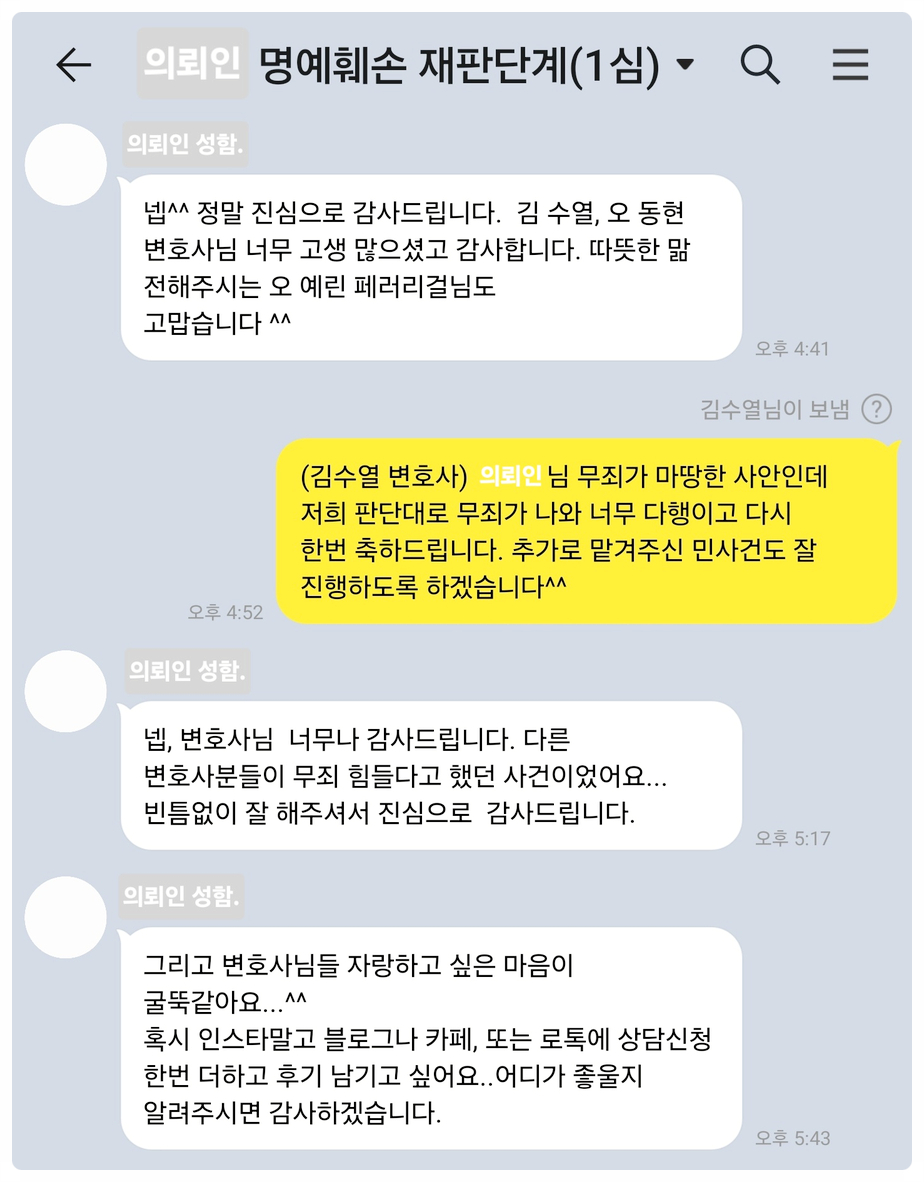
Task: Open the profile picture beside the 4:41 message
Action: click(x=65, y=165)
